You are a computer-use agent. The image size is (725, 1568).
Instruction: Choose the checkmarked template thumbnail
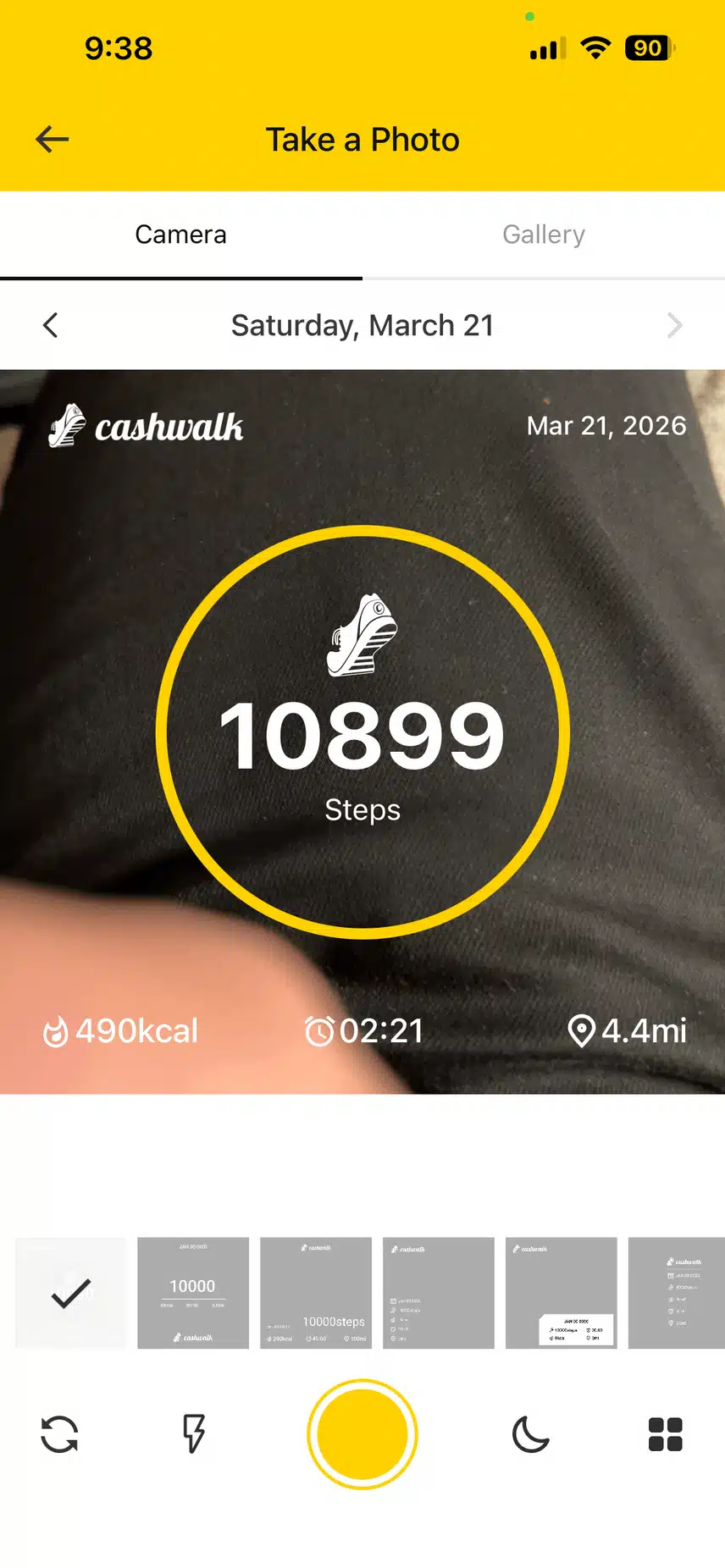point(71,1293)
